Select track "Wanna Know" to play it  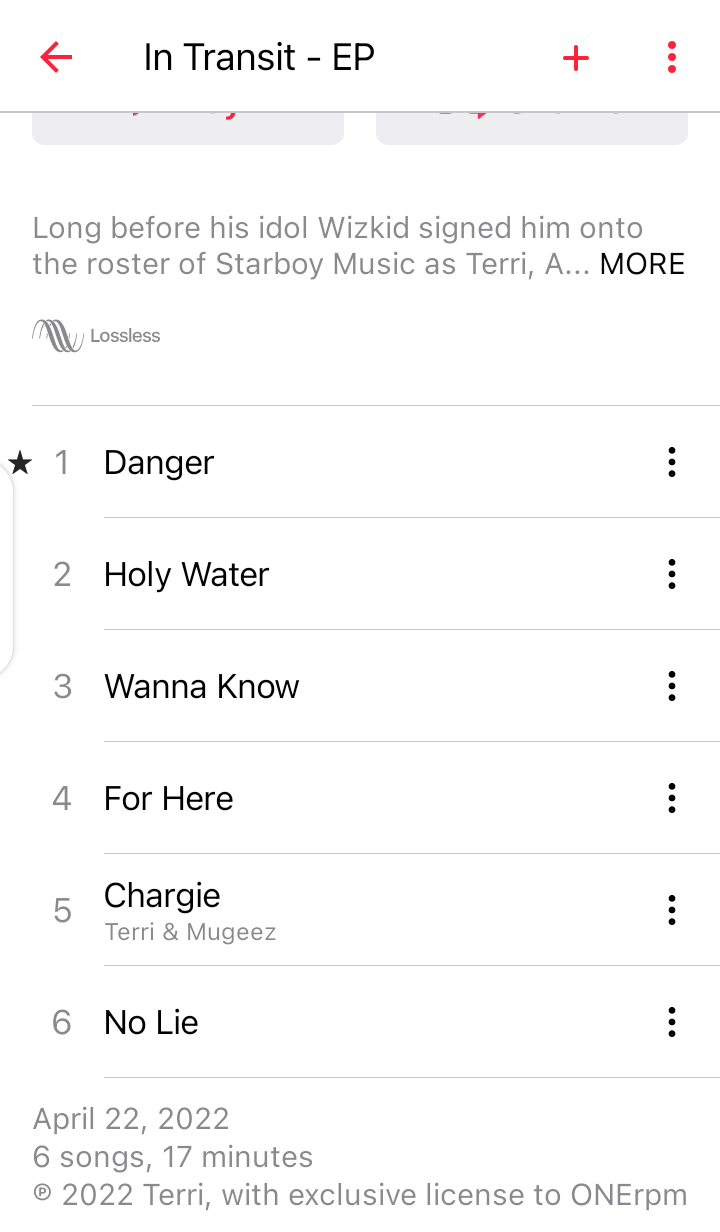(x=201, y=686)
